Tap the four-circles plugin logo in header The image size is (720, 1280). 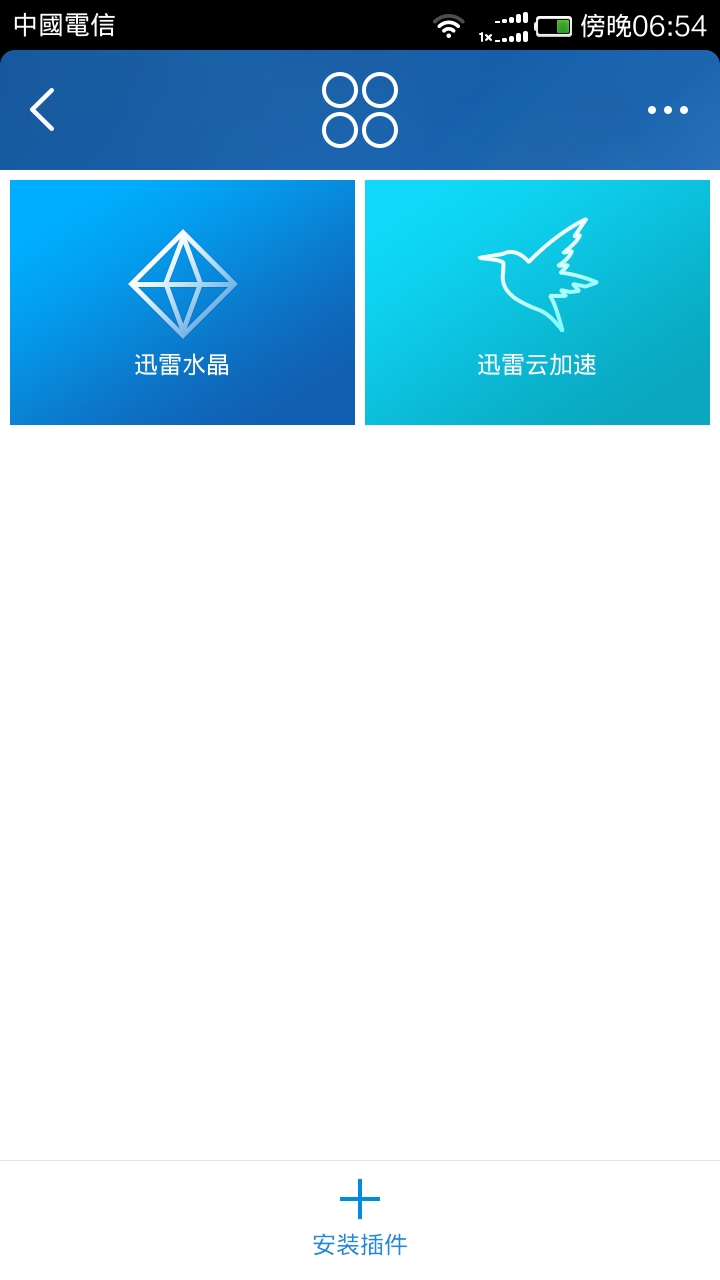click(x=360, y=110)
